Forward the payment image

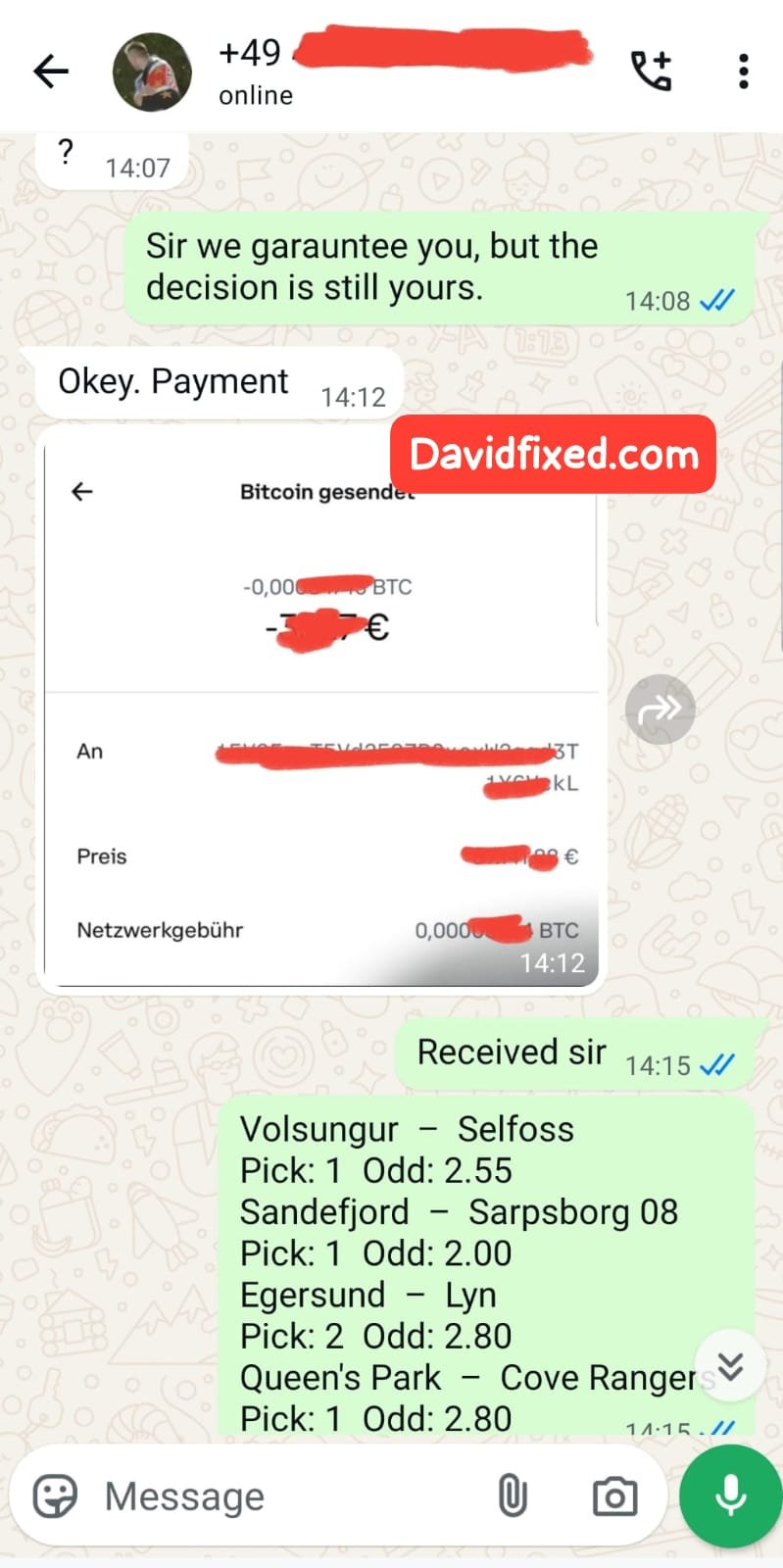(660, 710)
